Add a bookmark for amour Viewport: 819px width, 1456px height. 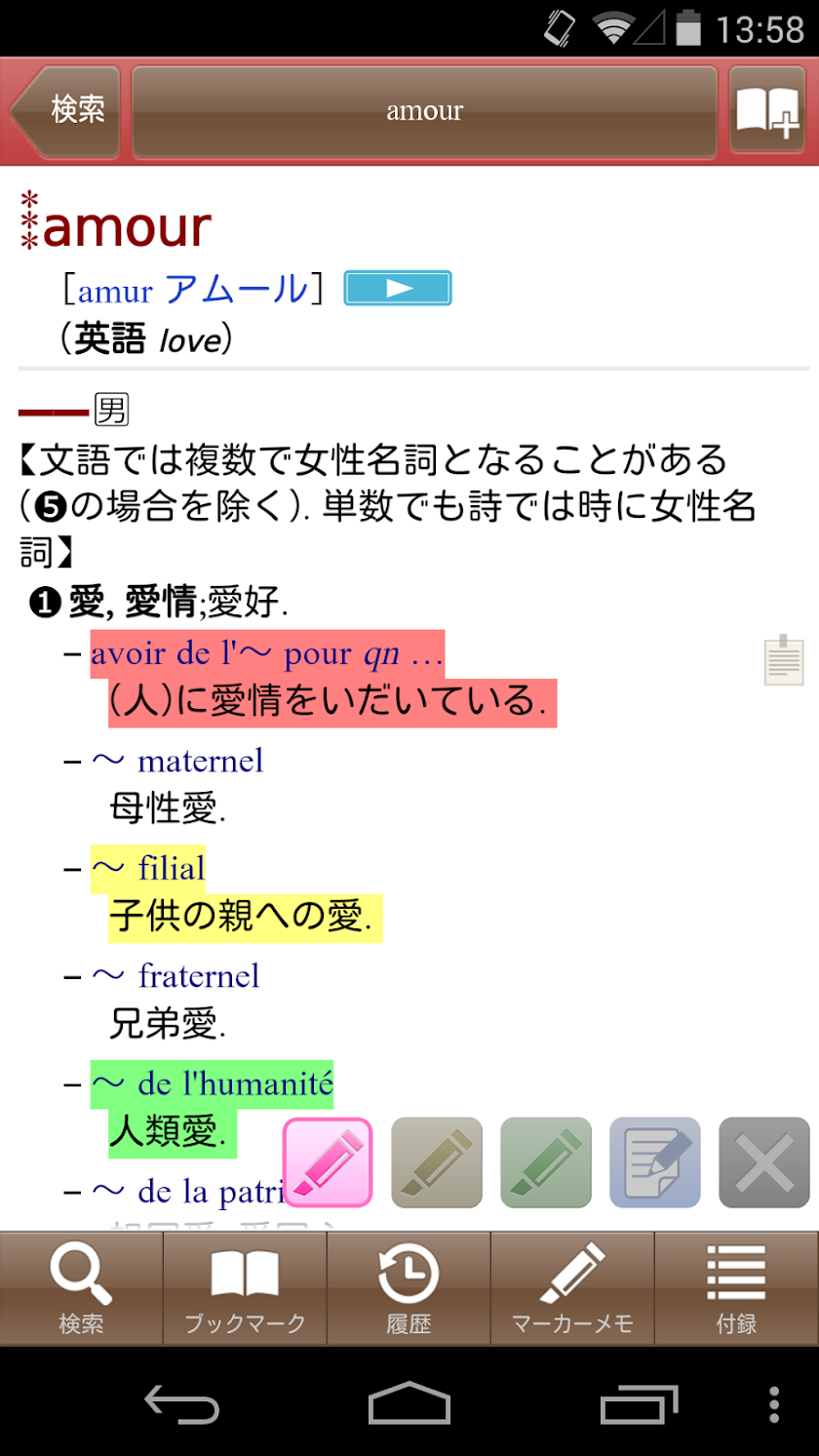coord(766,111)
